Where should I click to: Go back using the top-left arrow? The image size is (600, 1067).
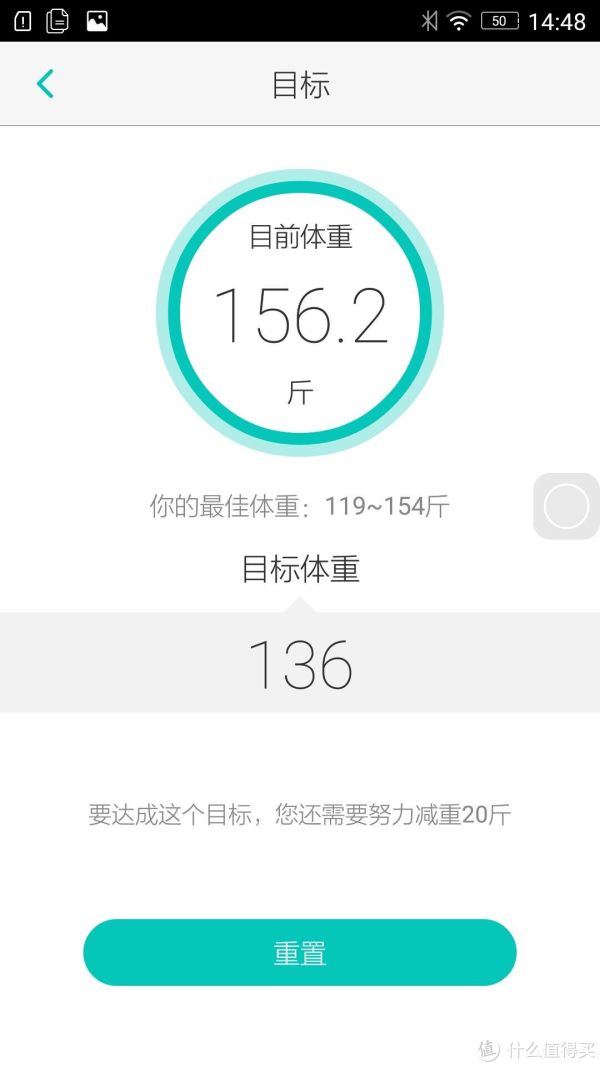45,84
